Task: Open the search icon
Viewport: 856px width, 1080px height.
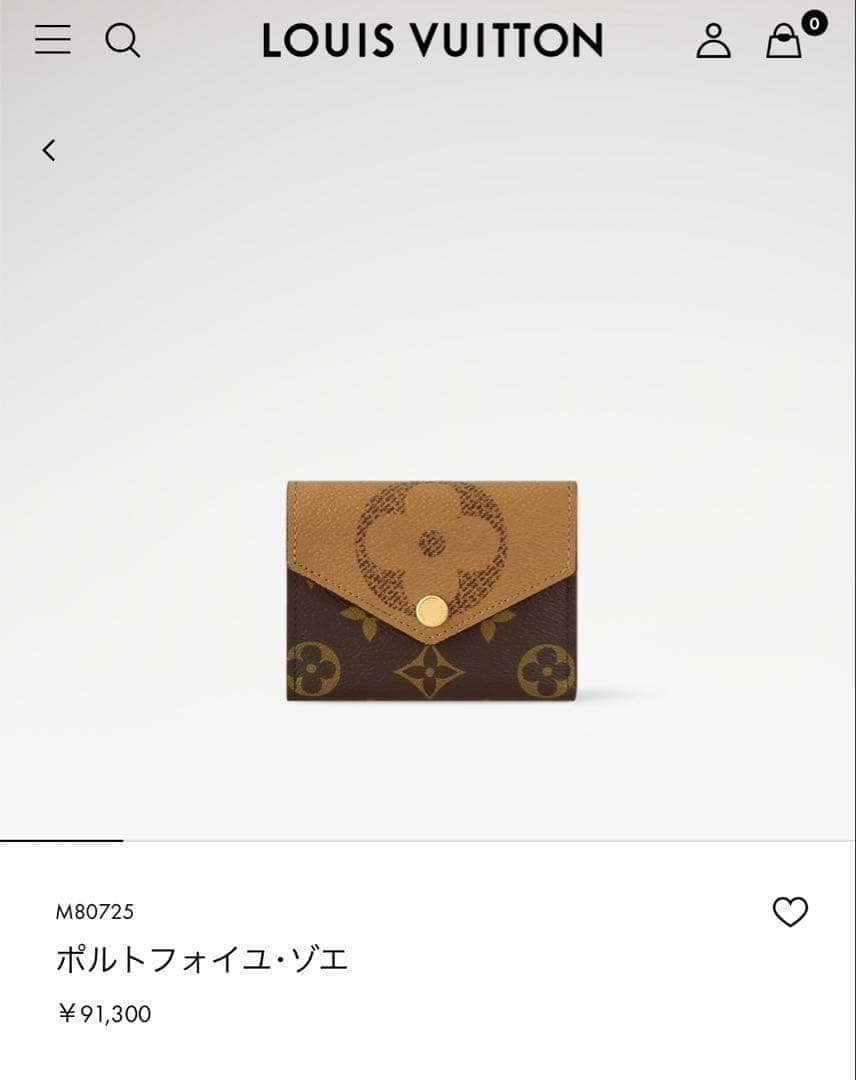Action: point(122,40)
